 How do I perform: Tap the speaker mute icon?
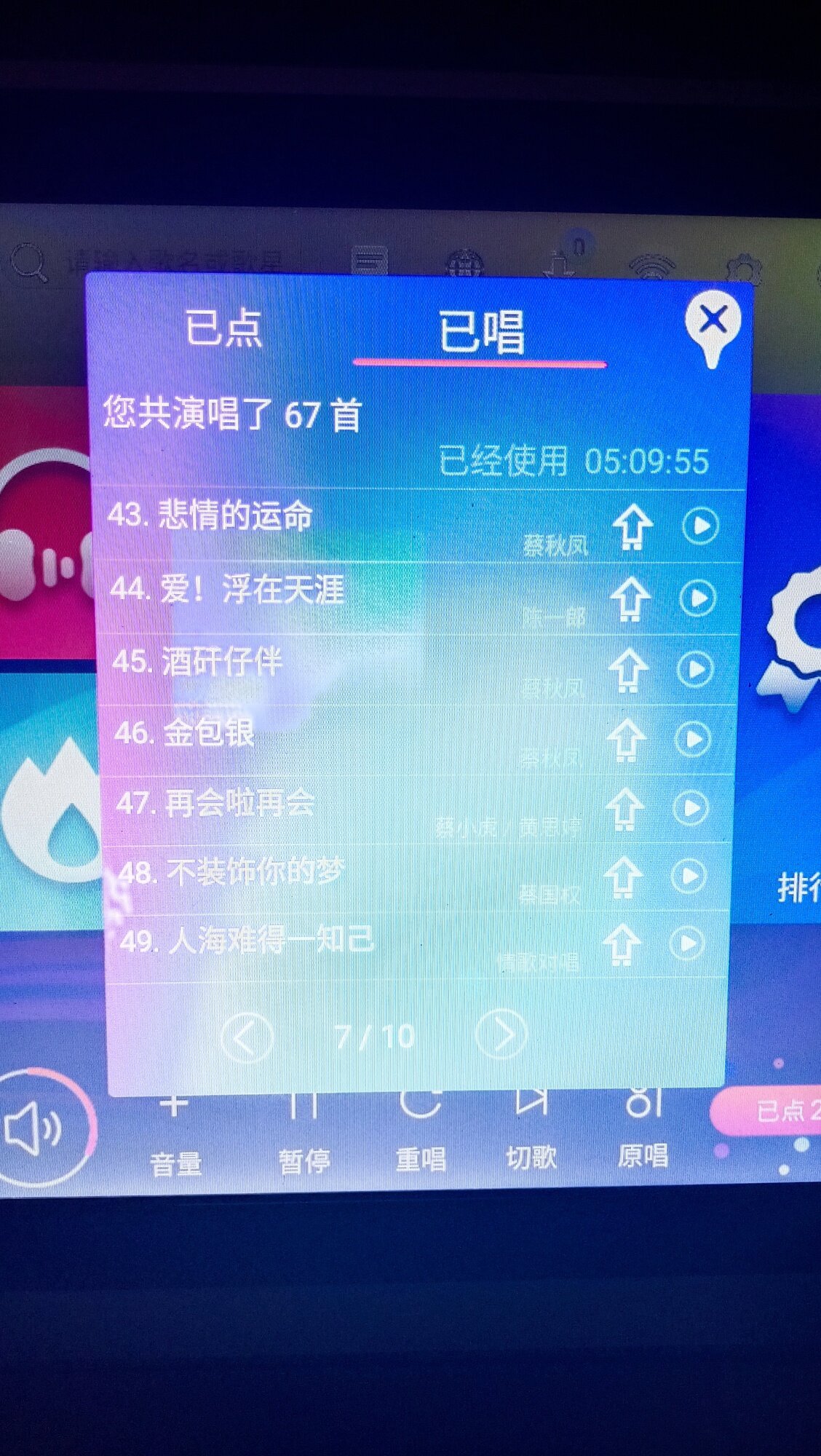click(x=33, y=1129)
